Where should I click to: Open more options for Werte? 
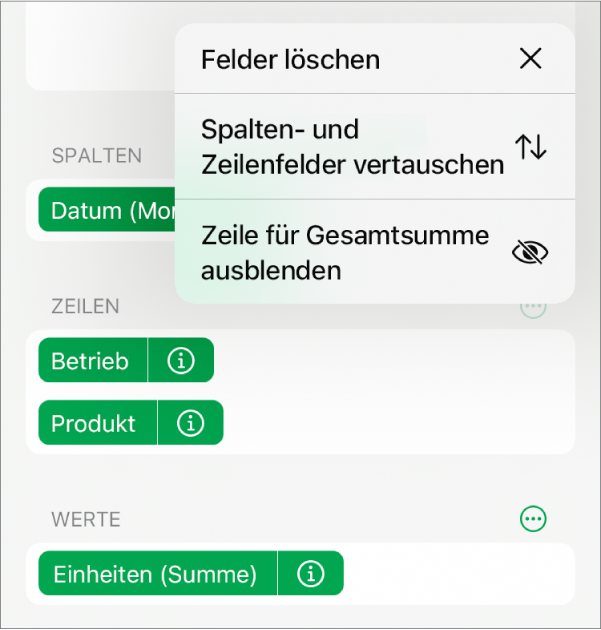pos(534,518)
